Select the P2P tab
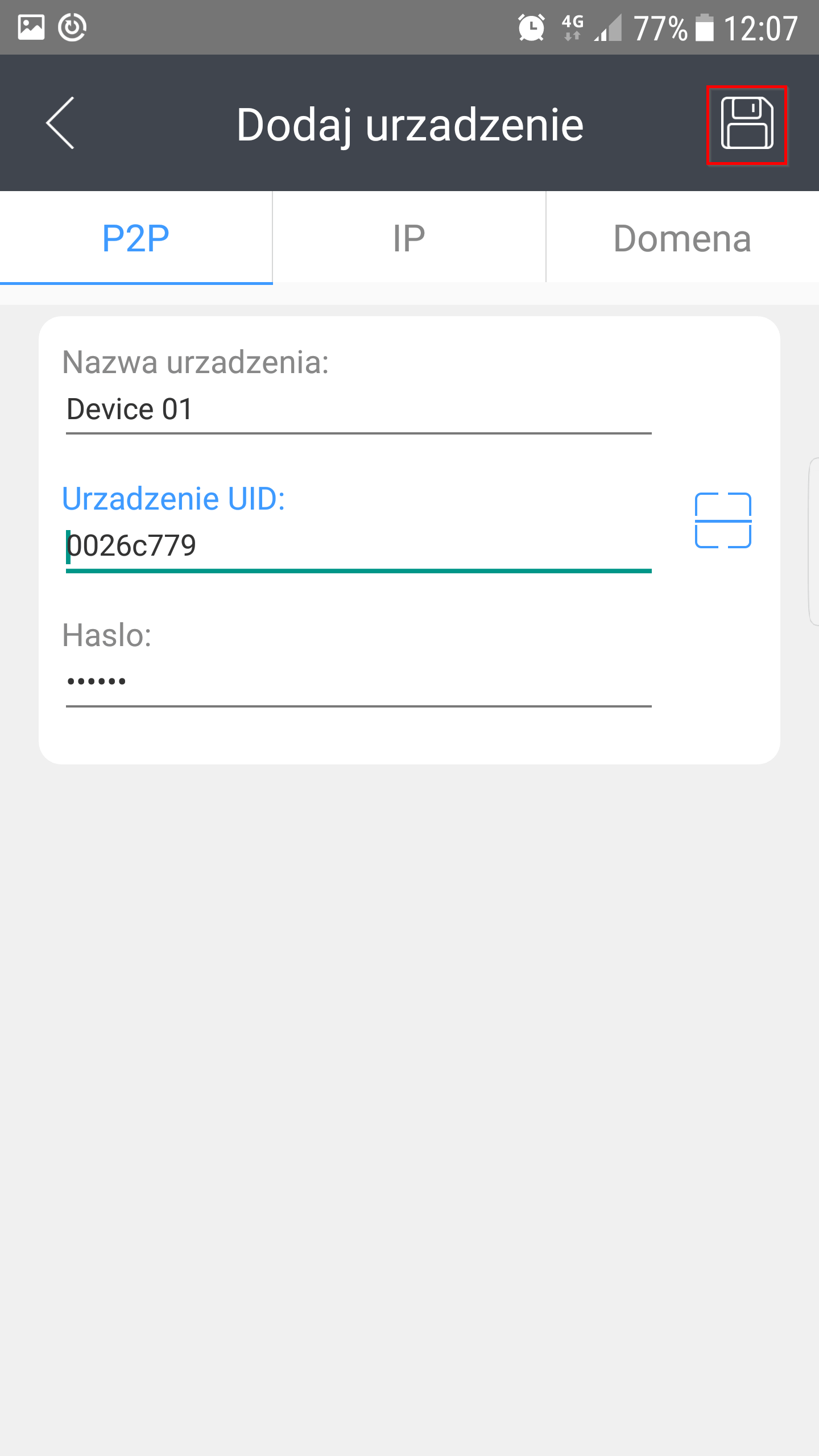 click(136, 238)
